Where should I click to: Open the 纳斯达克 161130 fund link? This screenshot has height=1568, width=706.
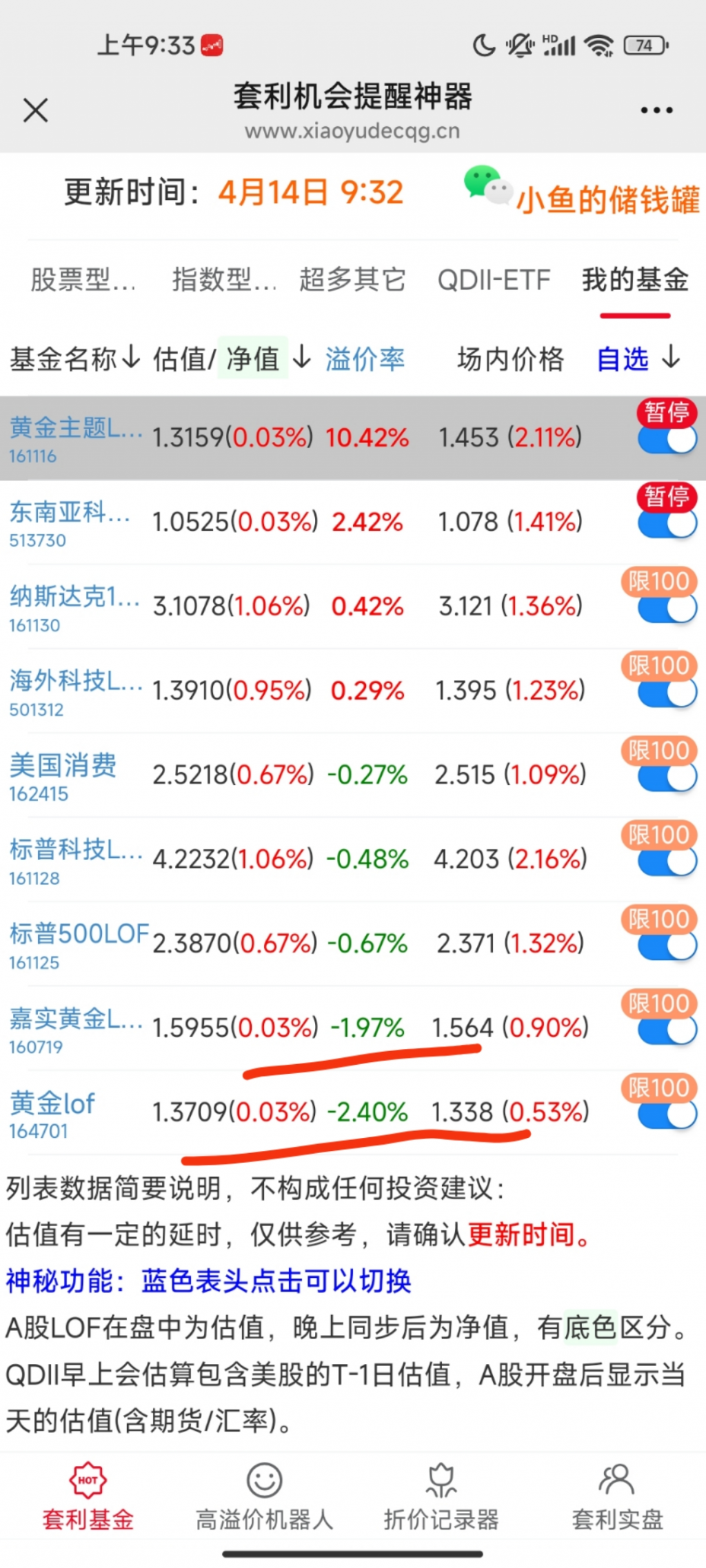pyautogui.click(x=74, y=596)
